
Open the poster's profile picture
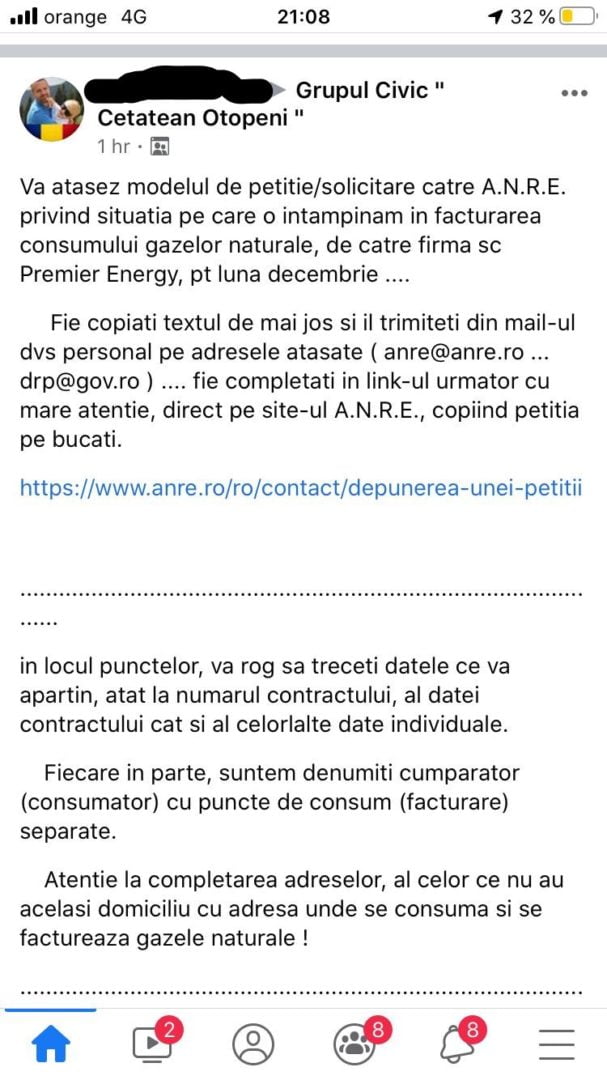52,109
